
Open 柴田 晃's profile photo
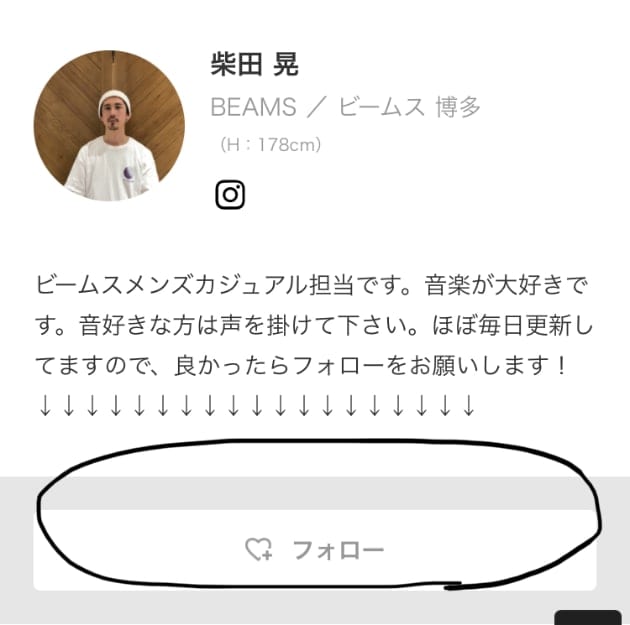[109, 127]
